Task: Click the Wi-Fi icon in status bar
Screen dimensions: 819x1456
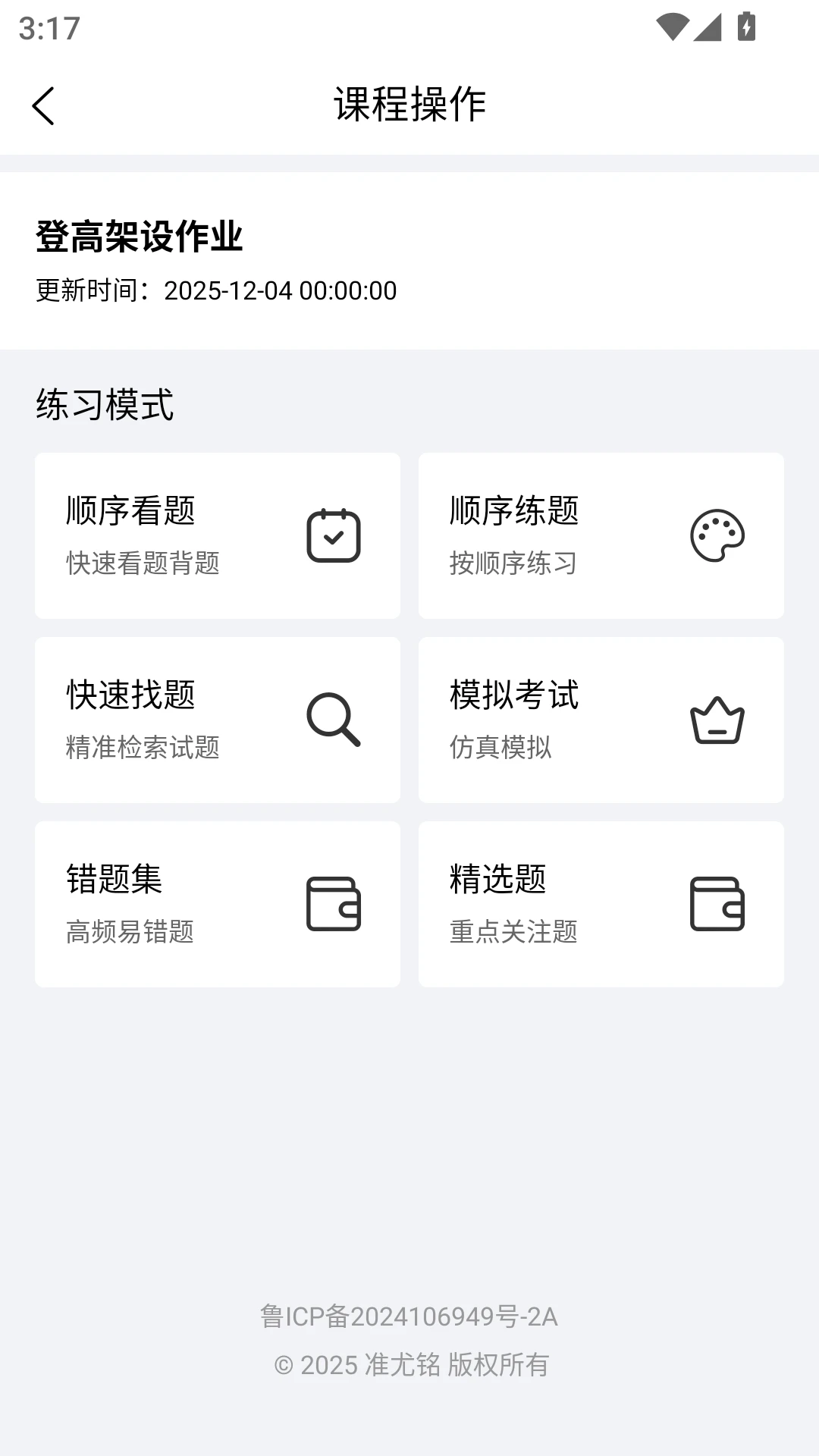Action: [x=672, y=24]
